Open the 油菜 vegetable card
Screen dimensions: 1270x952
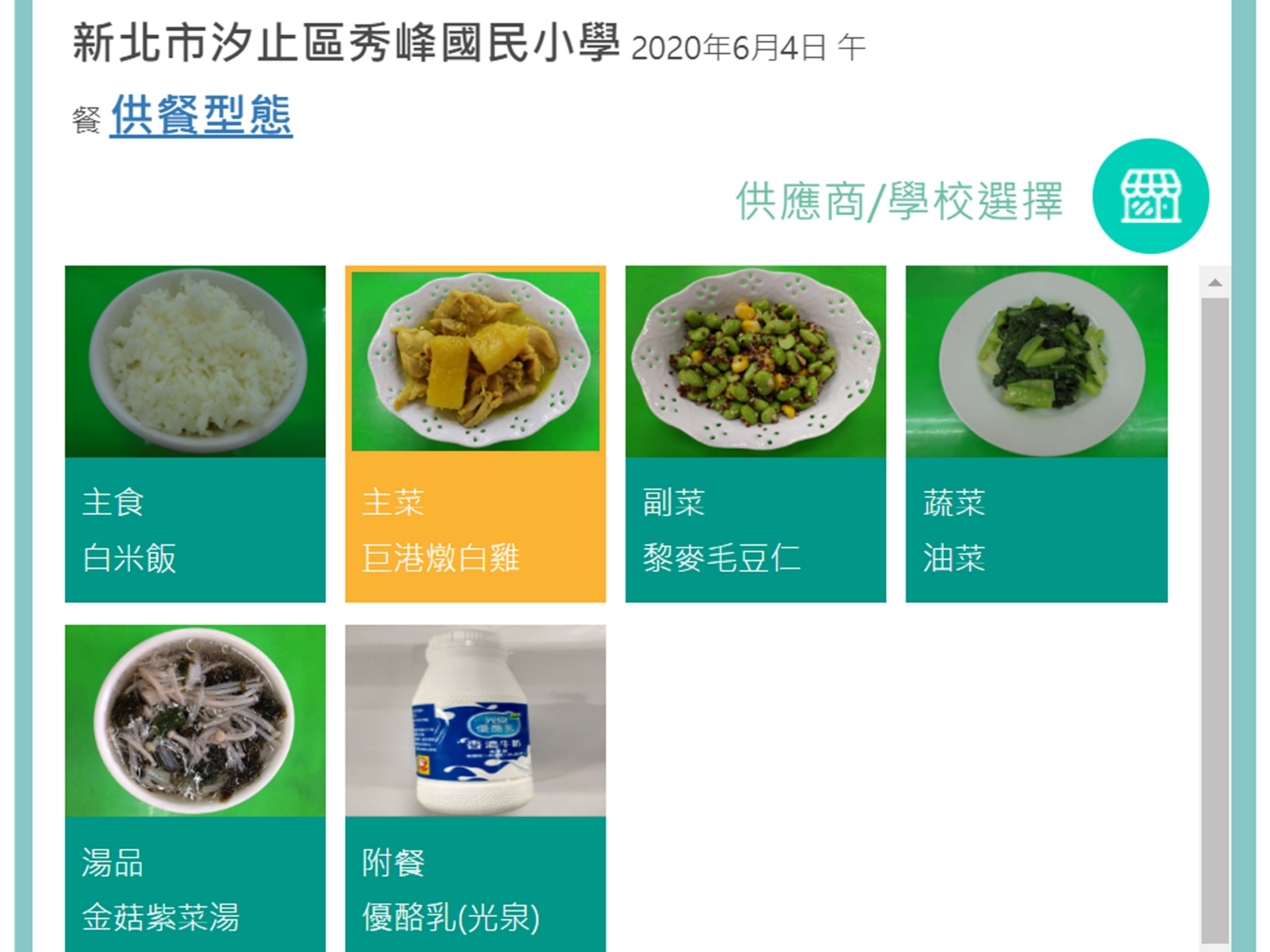[1036, 433]
